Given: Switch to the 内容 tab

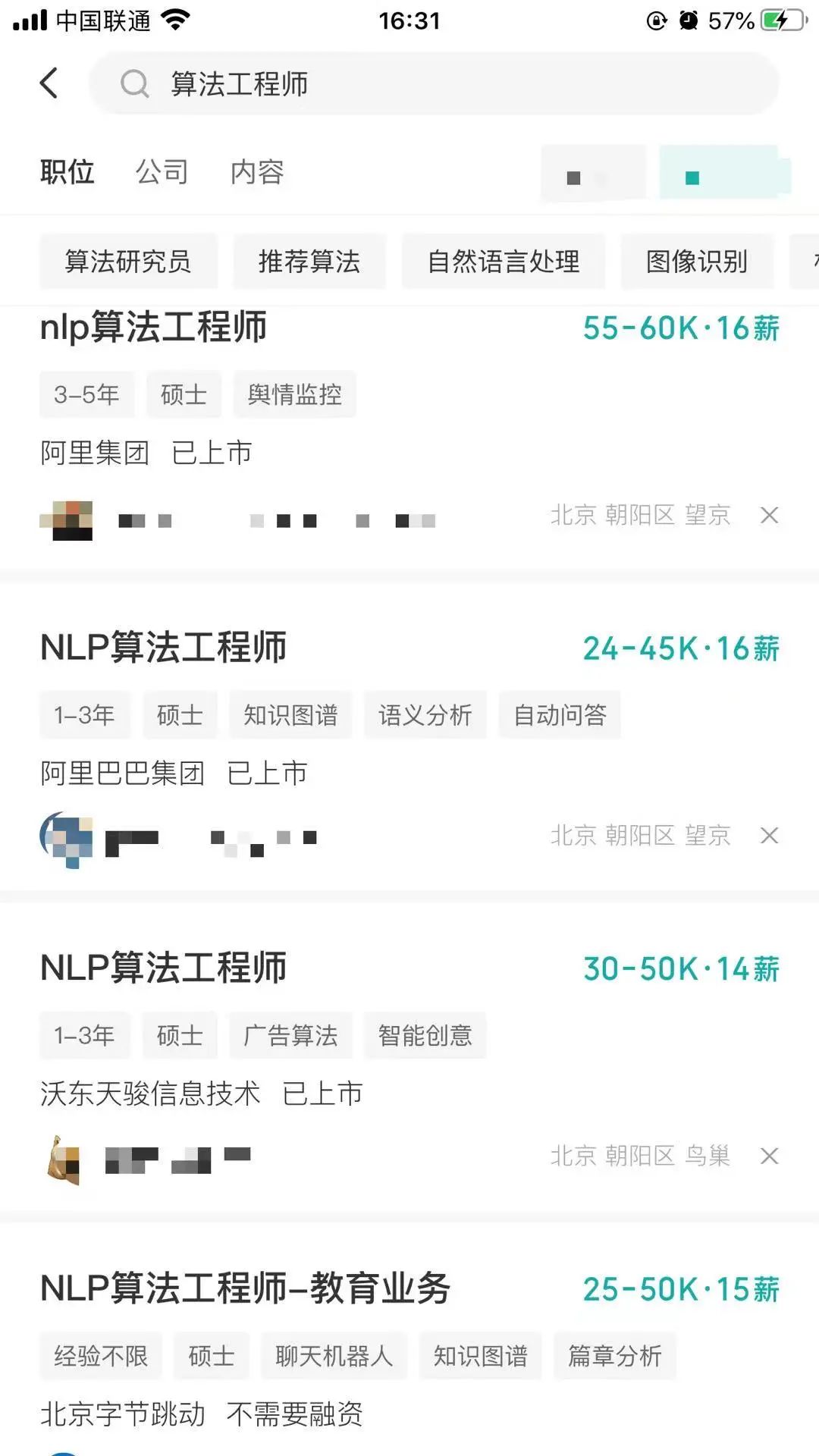Looking at the screenshot, I should pos(257,172).
